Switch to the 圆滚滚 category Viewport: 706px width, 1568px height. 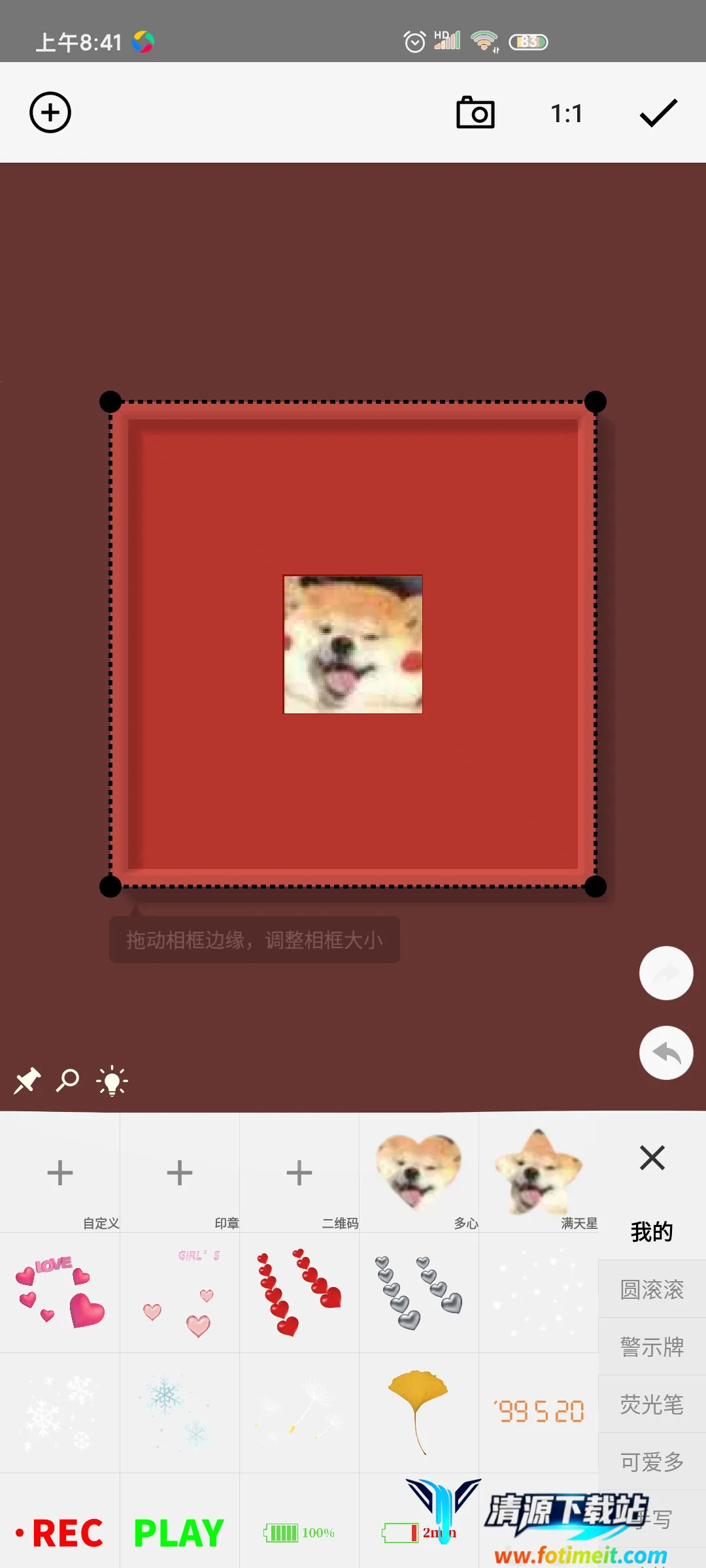point(652,1290)
